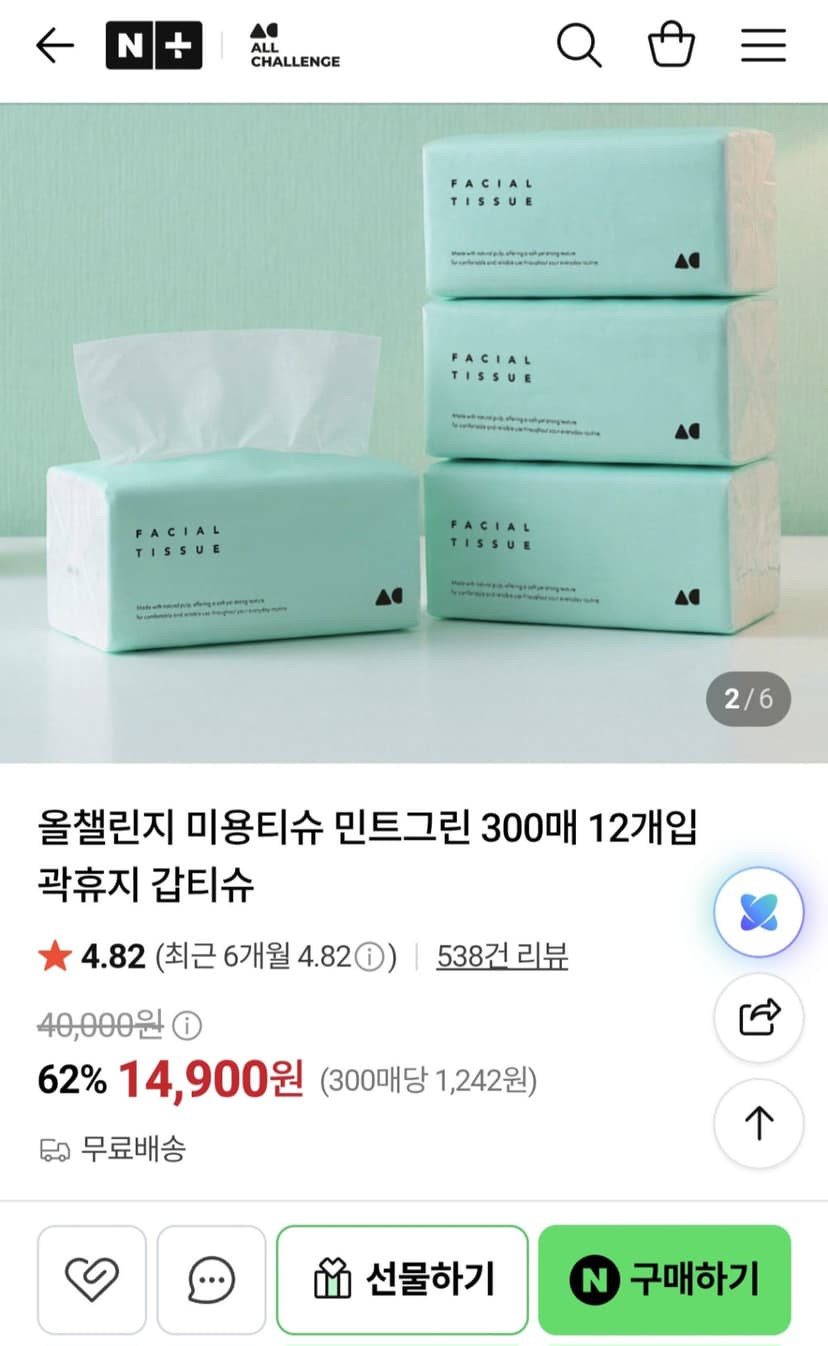Open the shopping basket
Image resolution: width=828 pixels, height=1346 pixels.
[x=671, y=46]
